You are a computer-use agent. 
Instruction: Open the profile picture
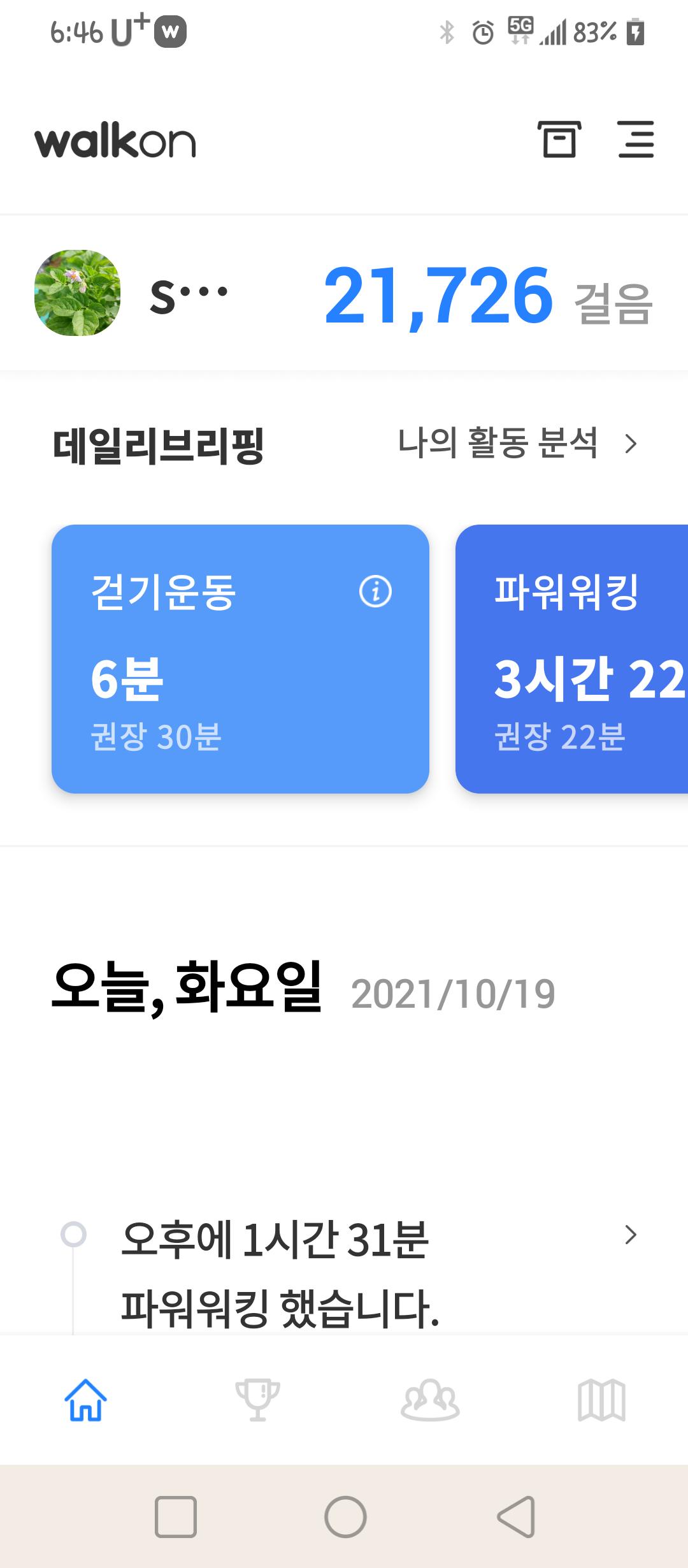pos(77,293)
